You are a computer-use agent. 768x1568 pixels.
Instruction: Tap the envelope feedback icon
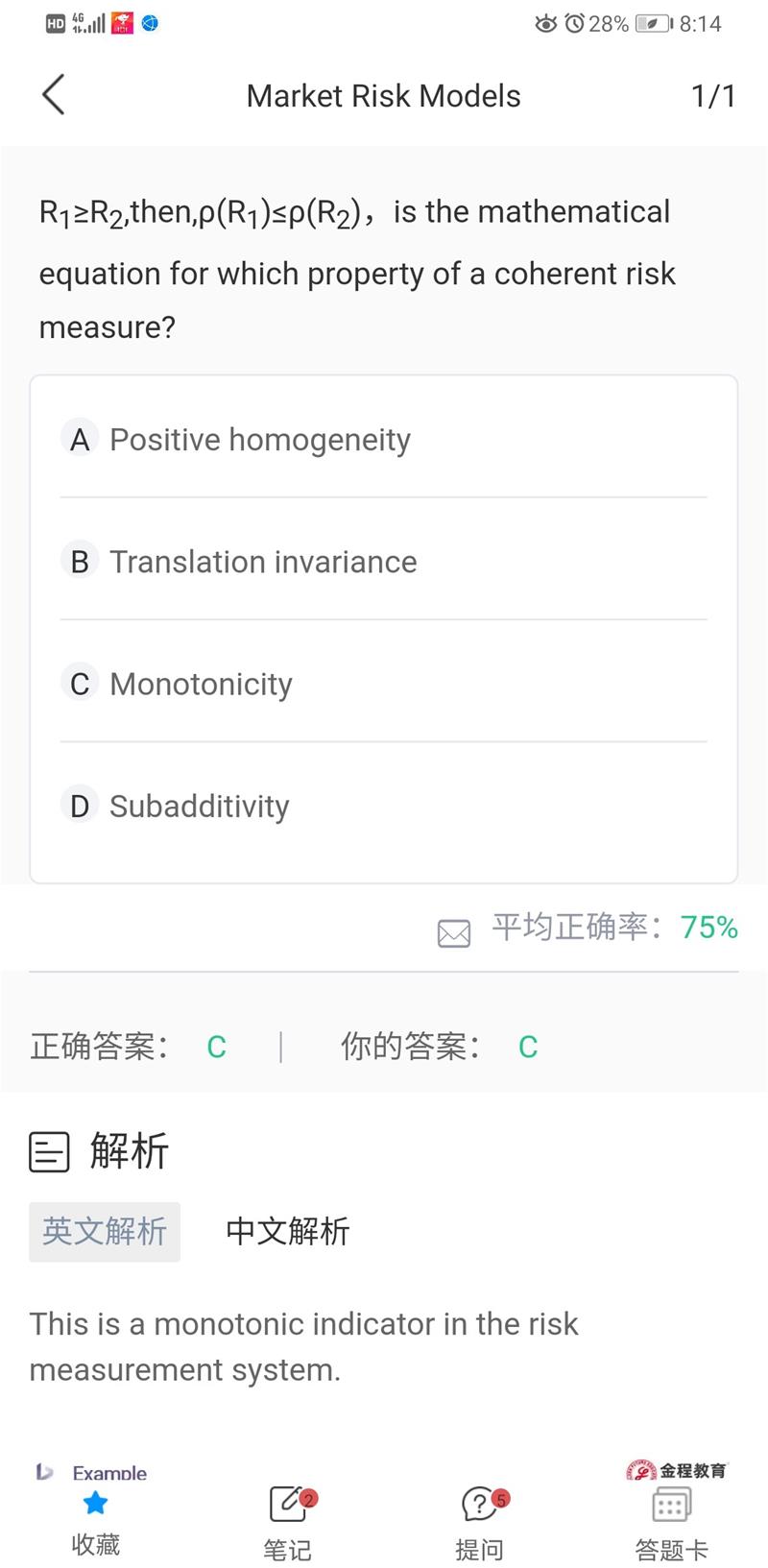click(454, 932)
